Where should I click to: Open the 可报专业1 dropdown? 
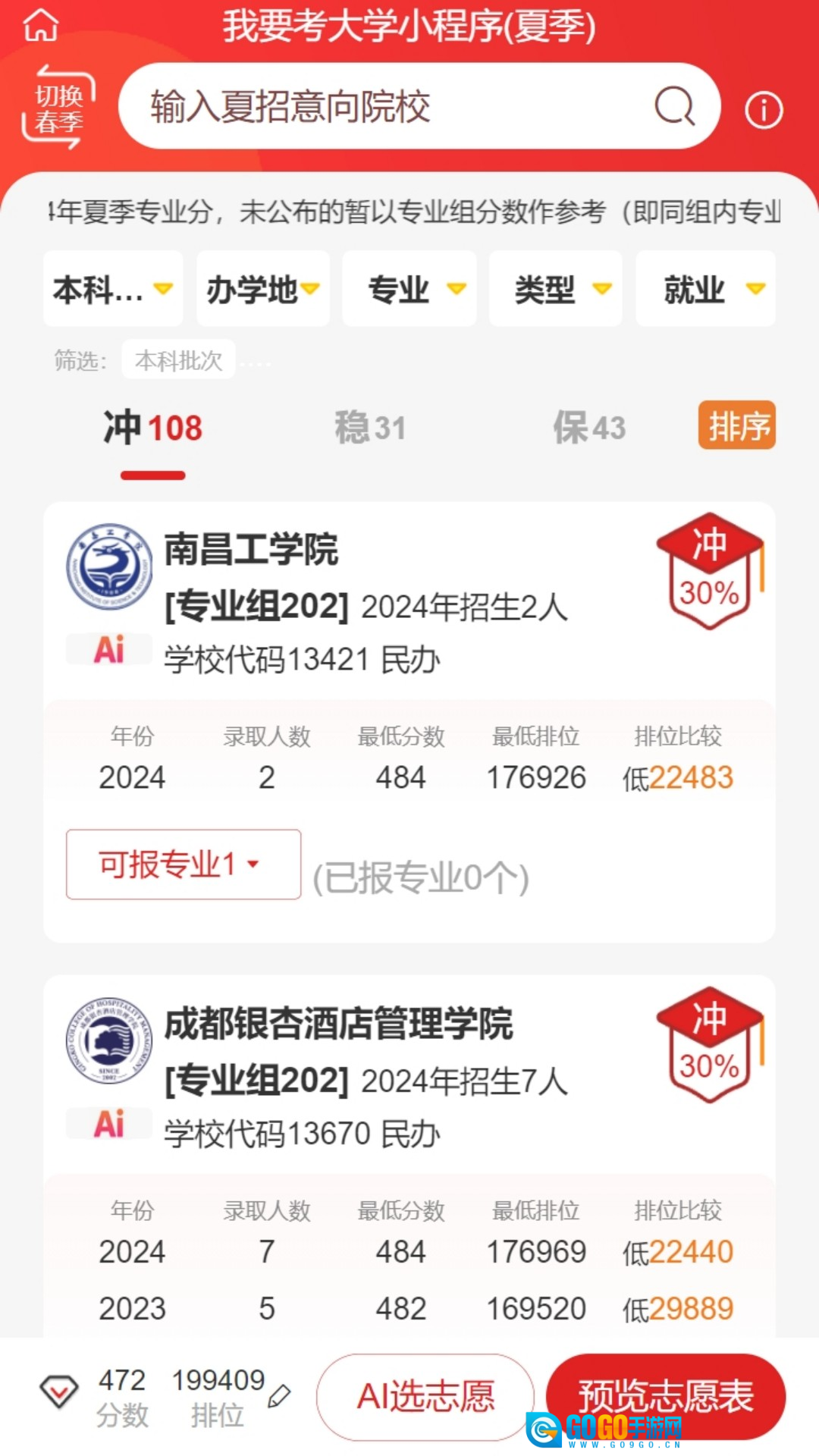click(x=182, y=864)
